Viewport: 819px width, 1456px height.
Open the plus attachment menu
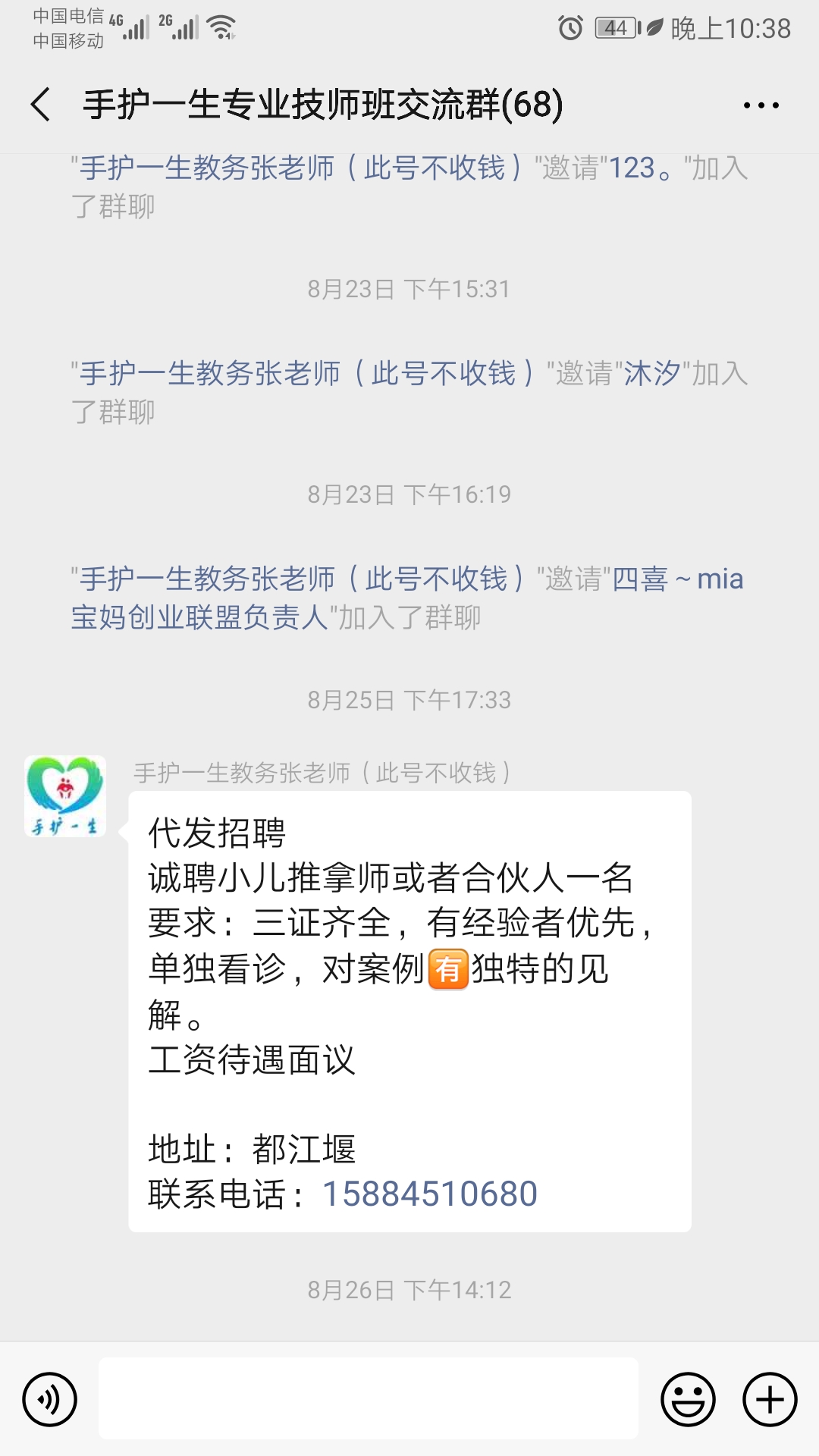770,1399
